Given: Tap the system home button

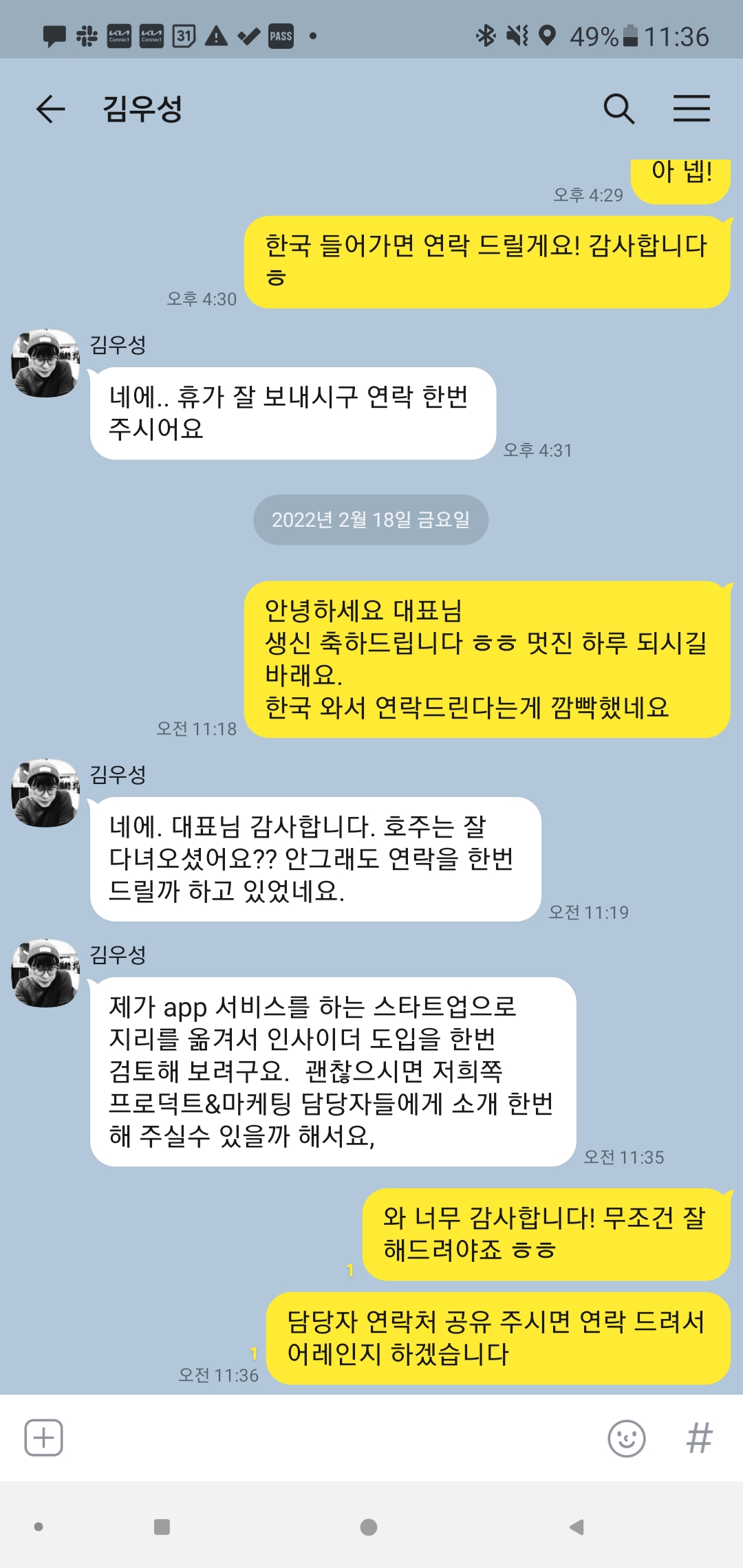Looking at the screenshot, I should (369, 1527).
